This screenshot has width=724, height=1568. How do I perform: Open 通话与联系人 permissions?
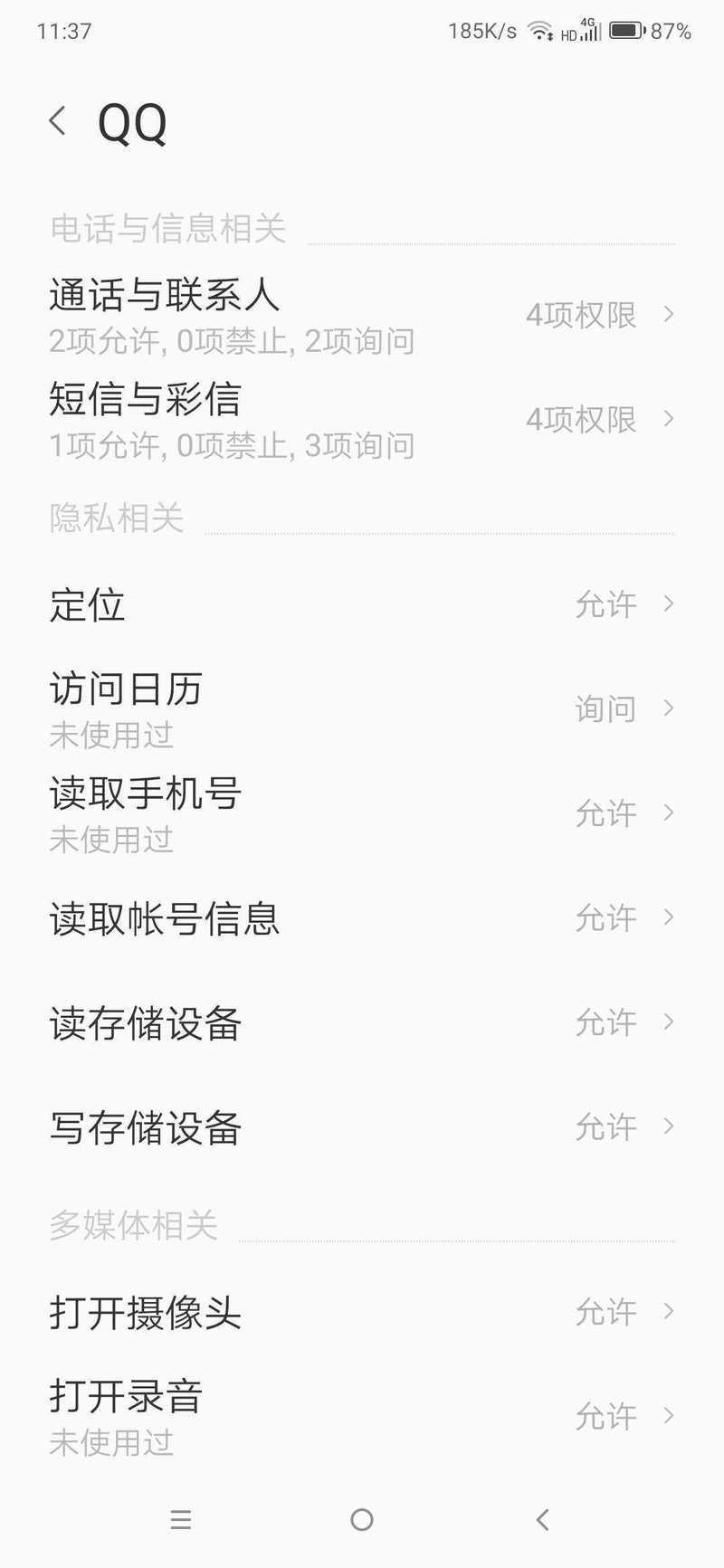[362, 315]
